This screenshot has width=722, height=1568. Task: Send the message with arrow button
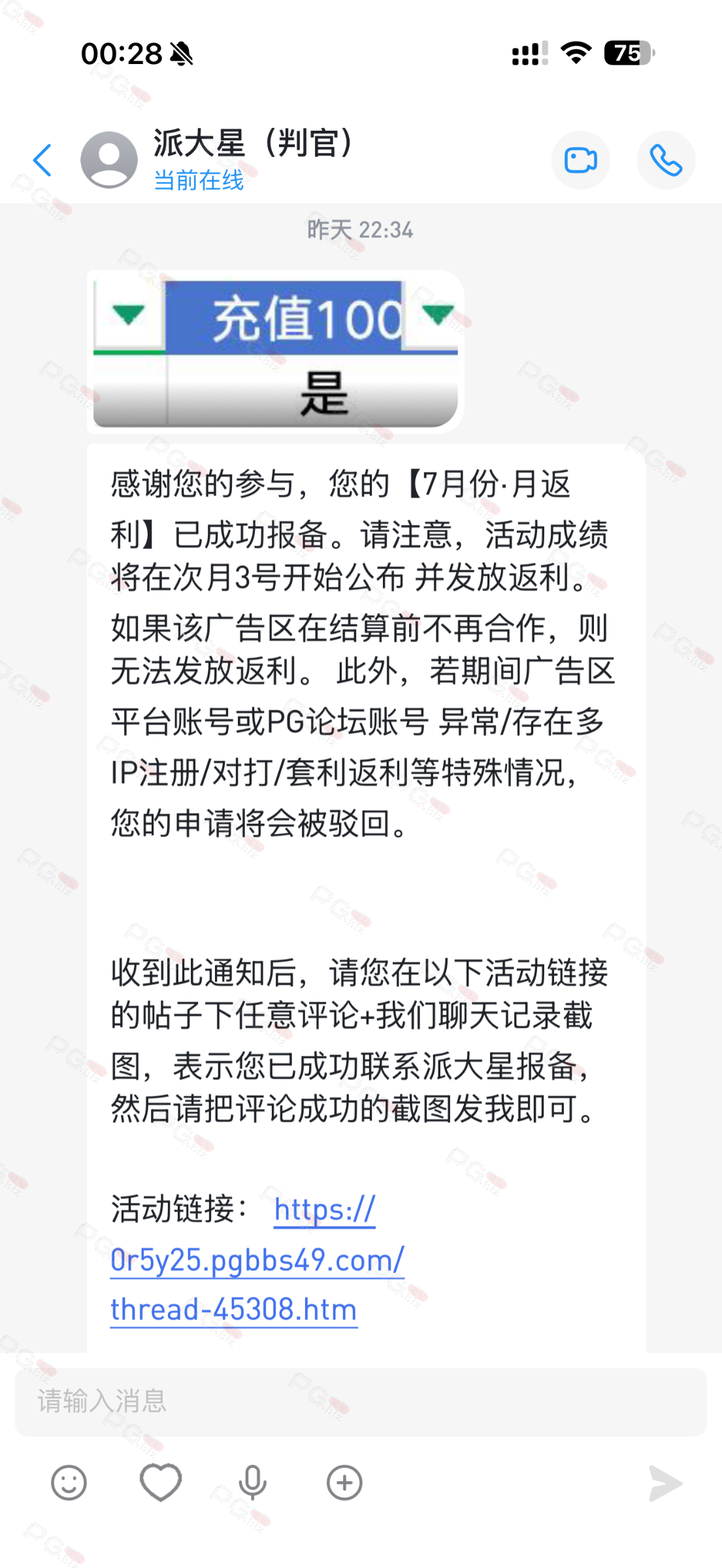(x=665, y=1483)
